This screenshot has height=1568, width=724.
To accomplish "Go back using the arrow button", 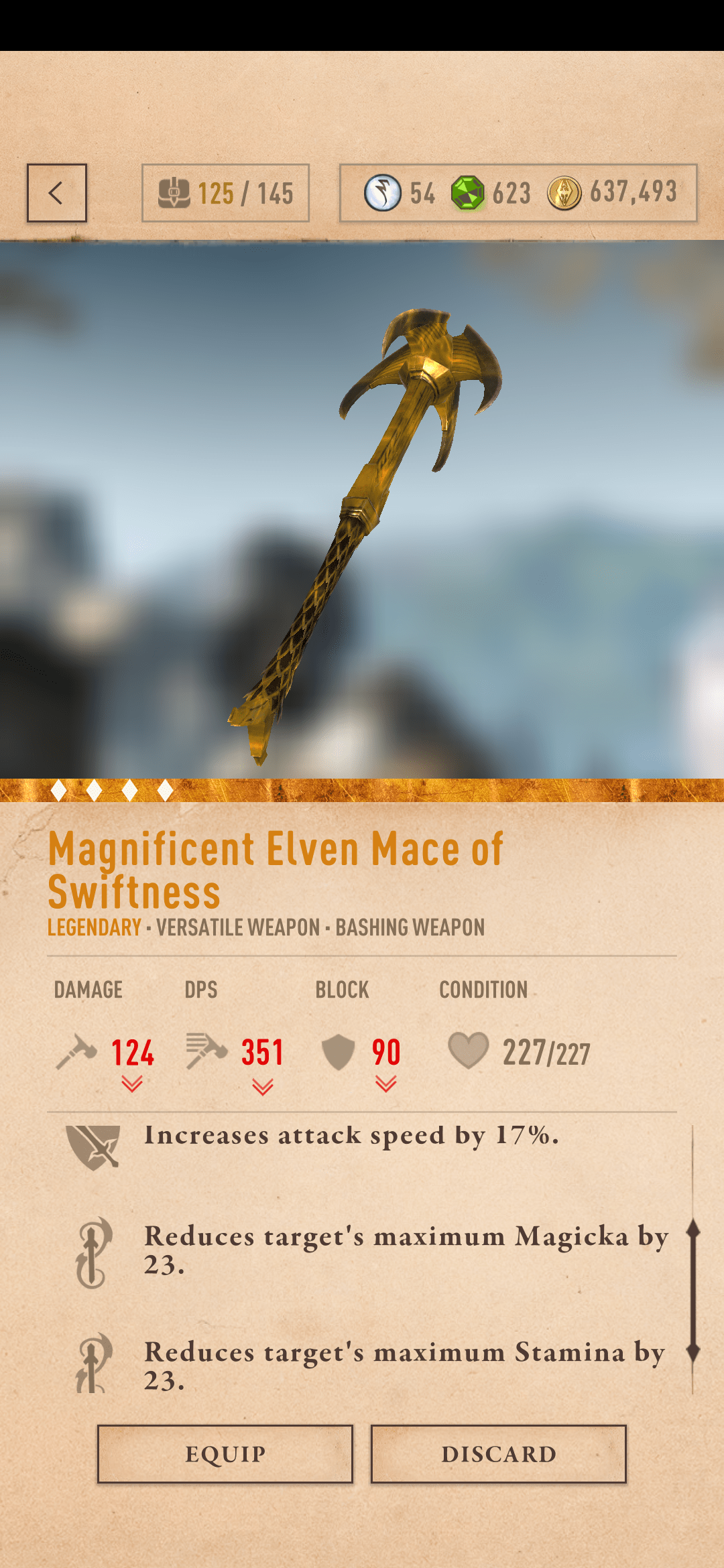I will pyautogui.click(x=57, y=193).
